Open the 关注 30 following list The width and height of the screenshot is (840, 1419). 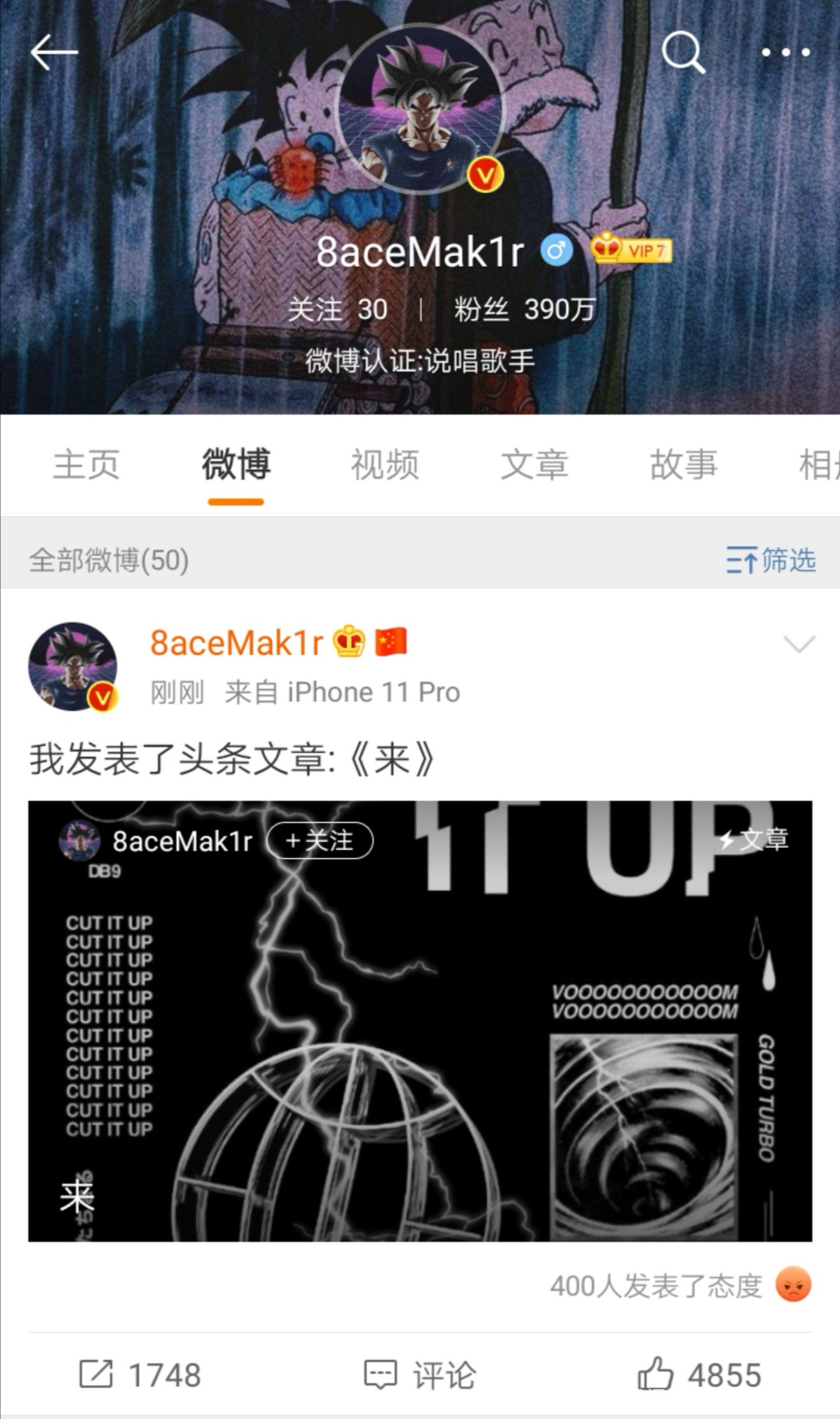338,310
